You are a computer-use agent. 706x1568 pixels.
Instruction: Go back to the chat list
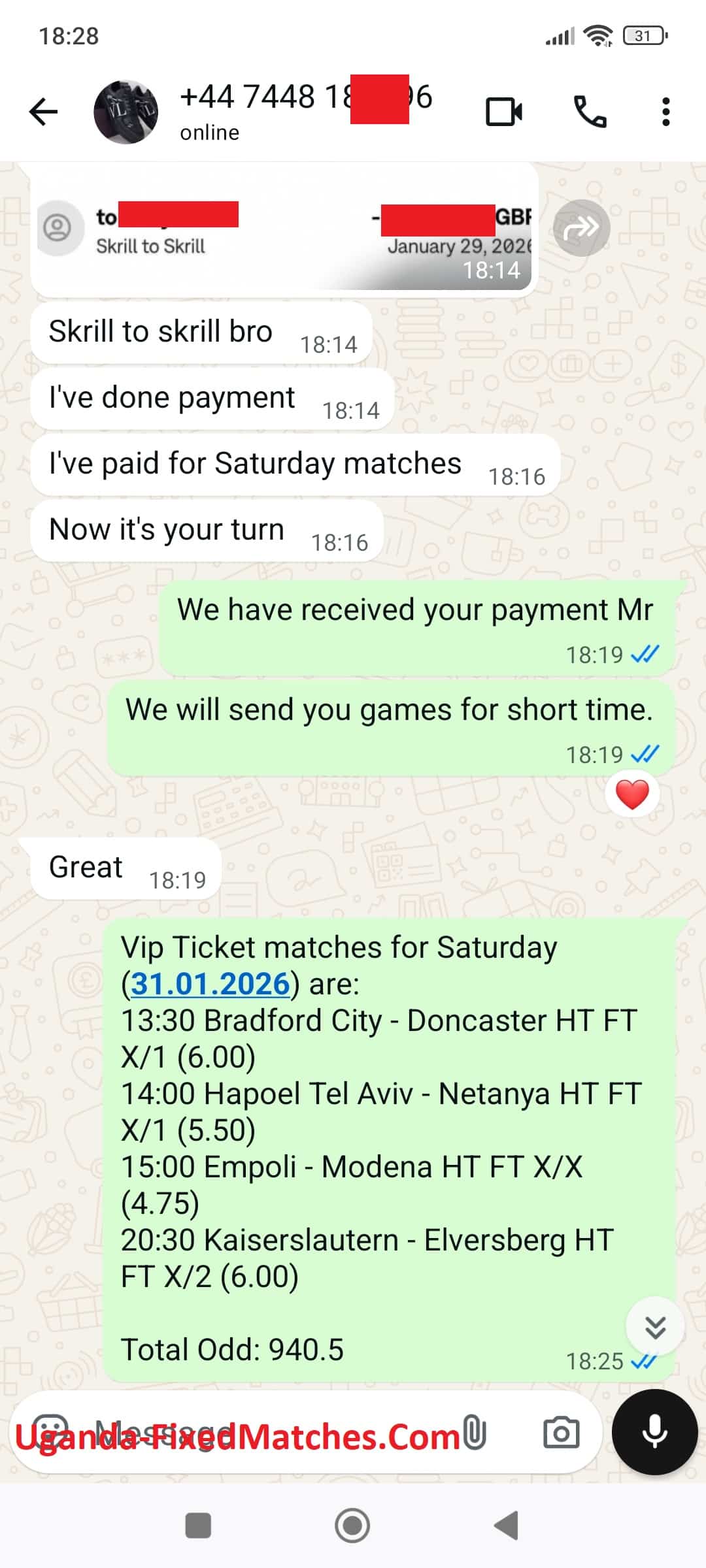(x=44, y=112)
